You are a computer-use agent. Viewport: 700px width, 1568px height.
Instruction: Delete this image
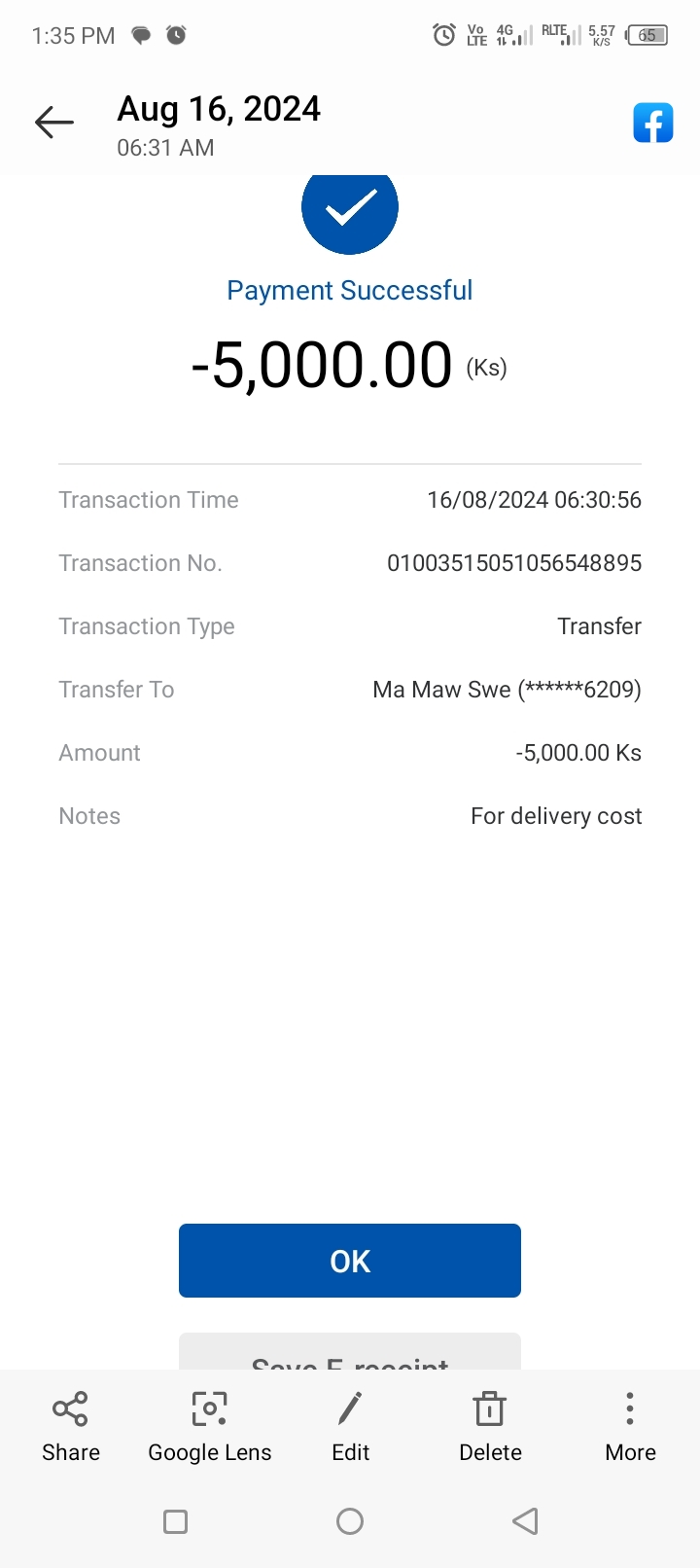(x=490, y=1425)
